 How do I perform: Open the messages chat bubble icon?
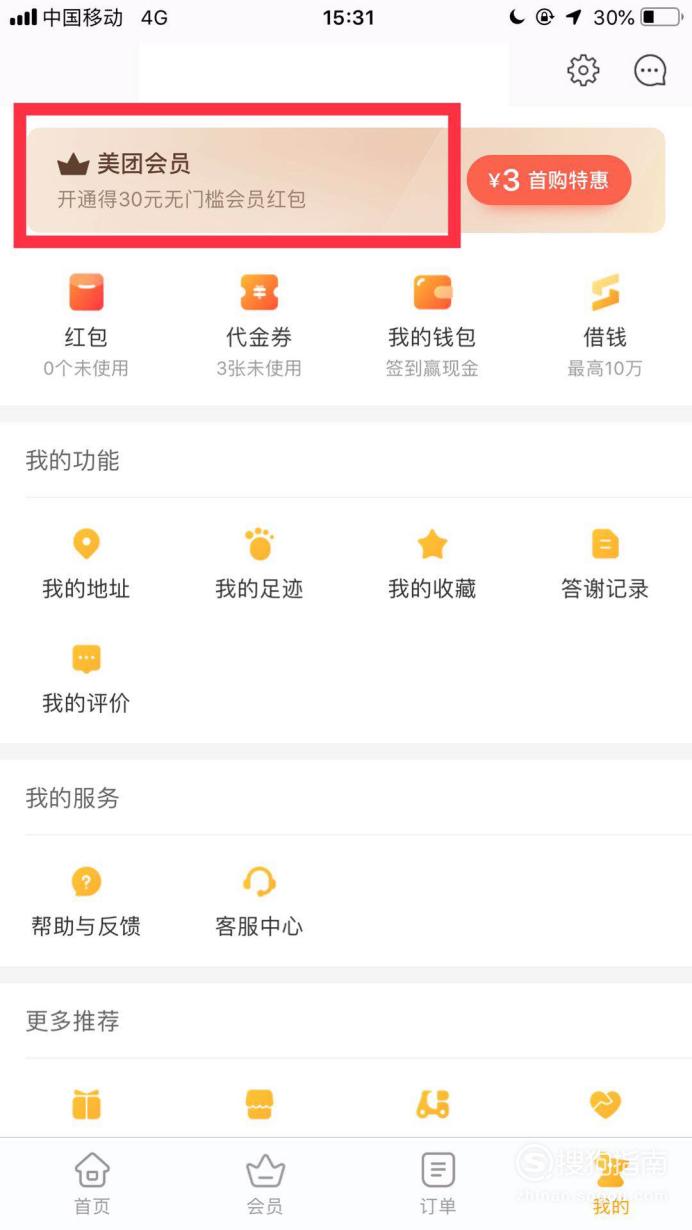pos(651,70)
